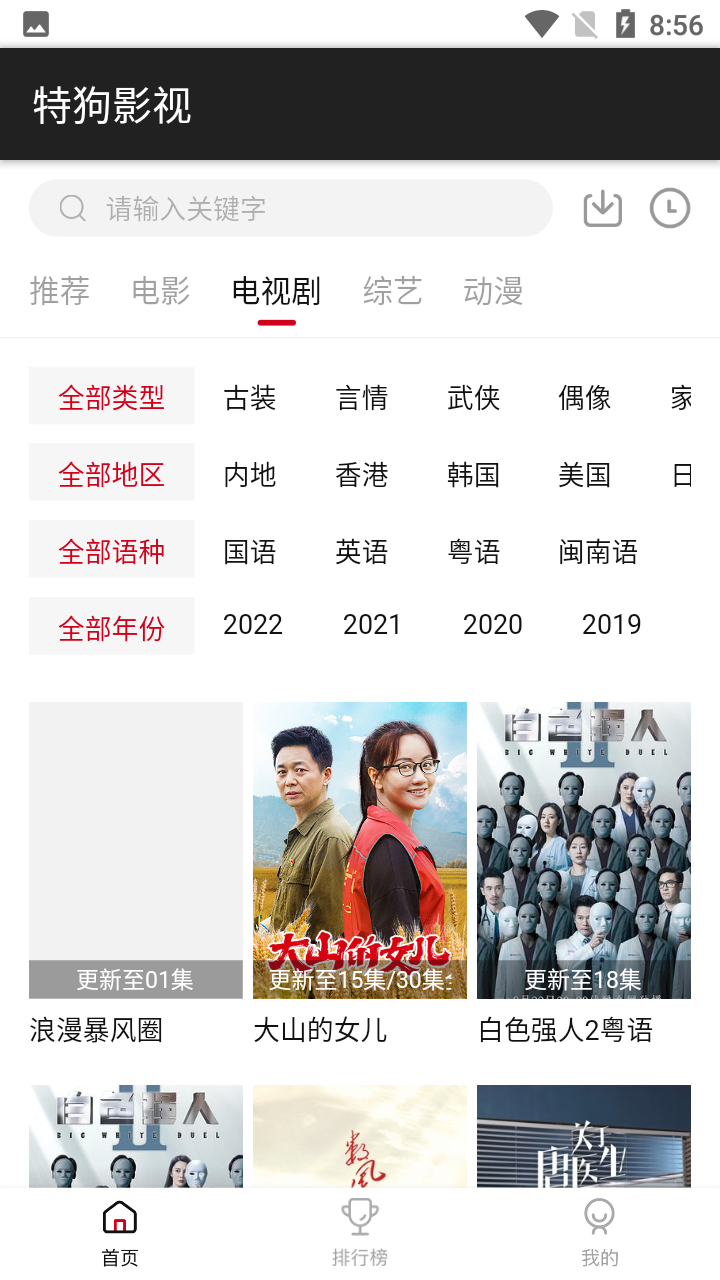
Task: Open the 全部地区 filter selector
Action: 111,474
